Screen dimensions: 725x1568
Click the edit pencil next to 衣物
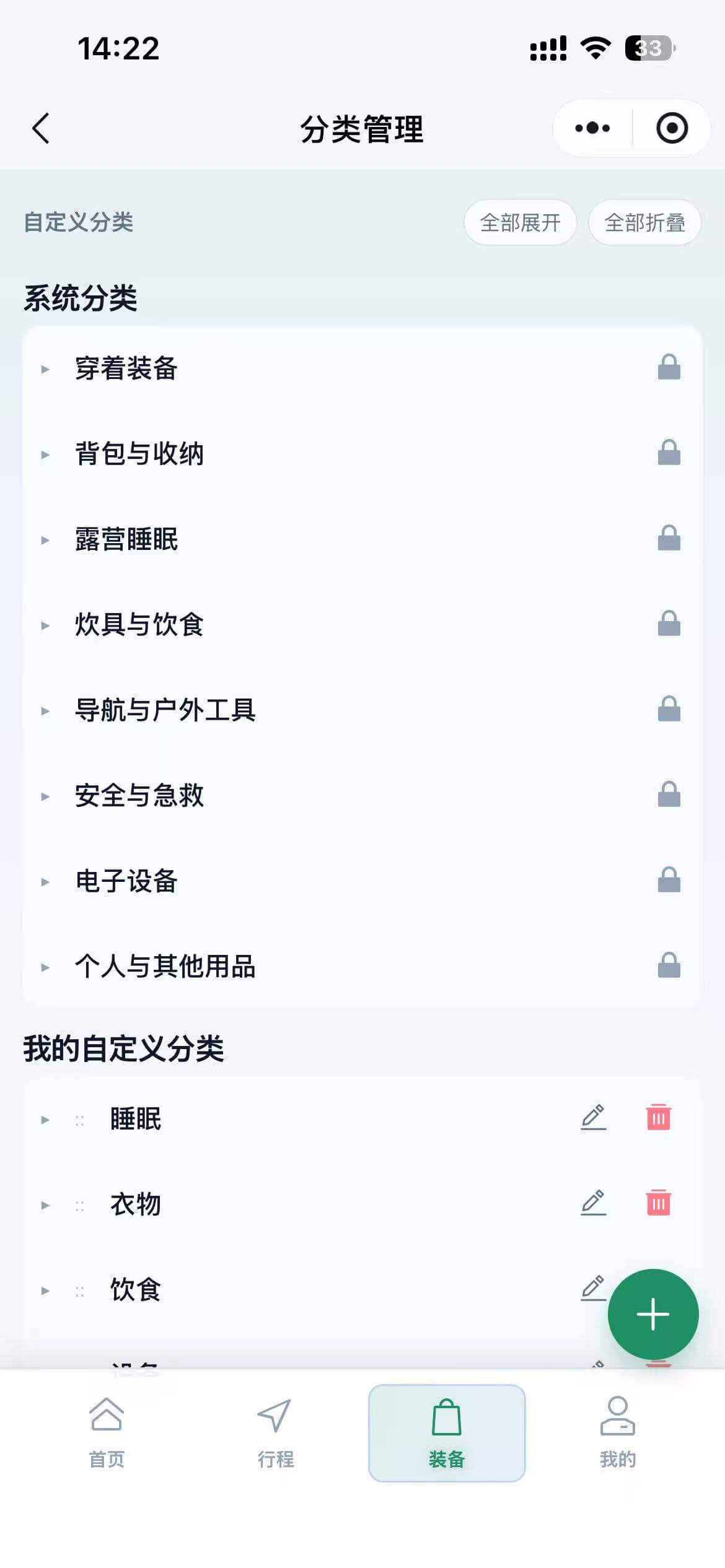click(594, 1204)
